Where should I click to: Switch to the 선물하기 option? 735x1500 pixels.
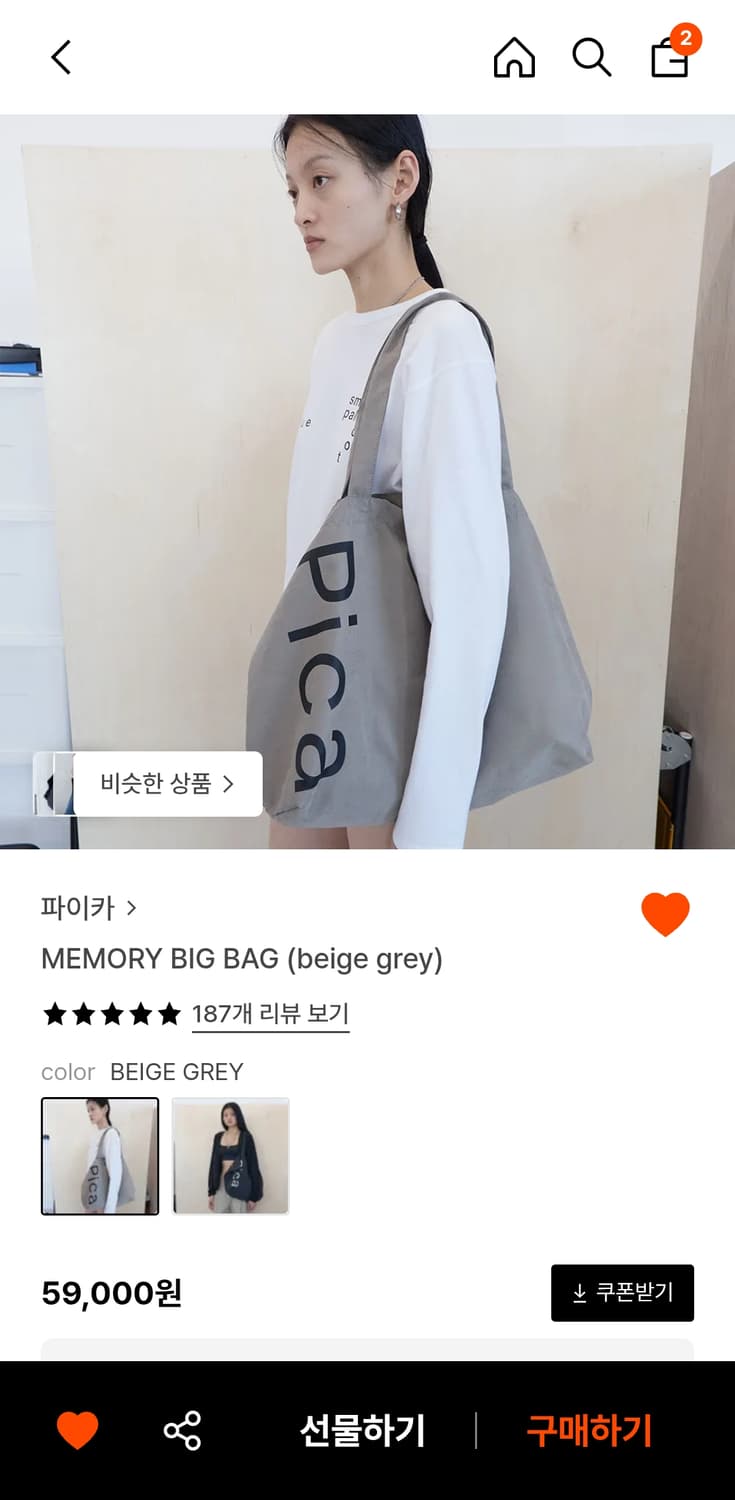click(362, 1430)
